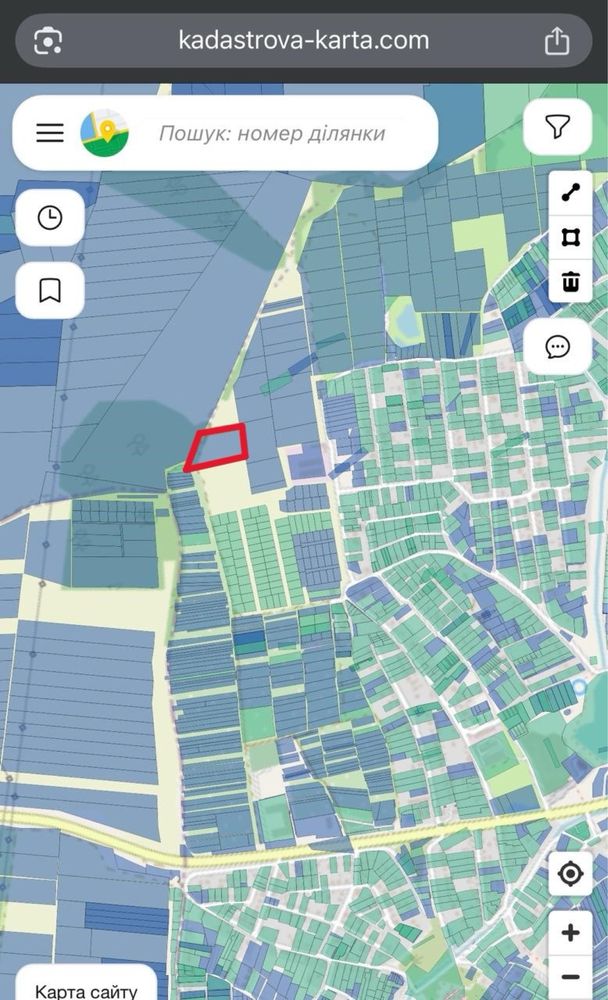608x1000 pixels.
Task: Open the chat feedback bubble
Action: click(x=557, y=347)
